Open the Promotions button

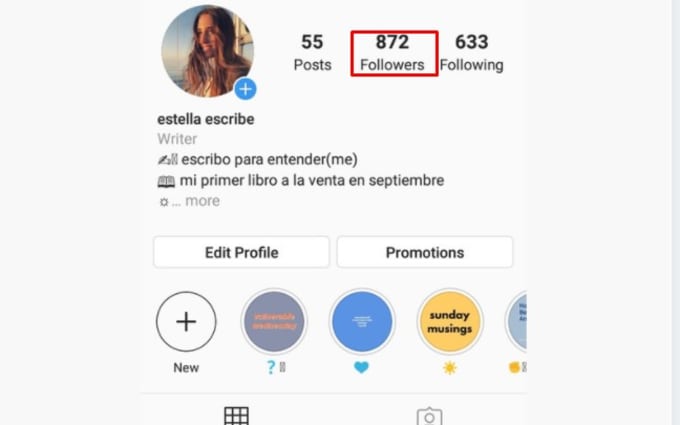(x=424, y=253)
